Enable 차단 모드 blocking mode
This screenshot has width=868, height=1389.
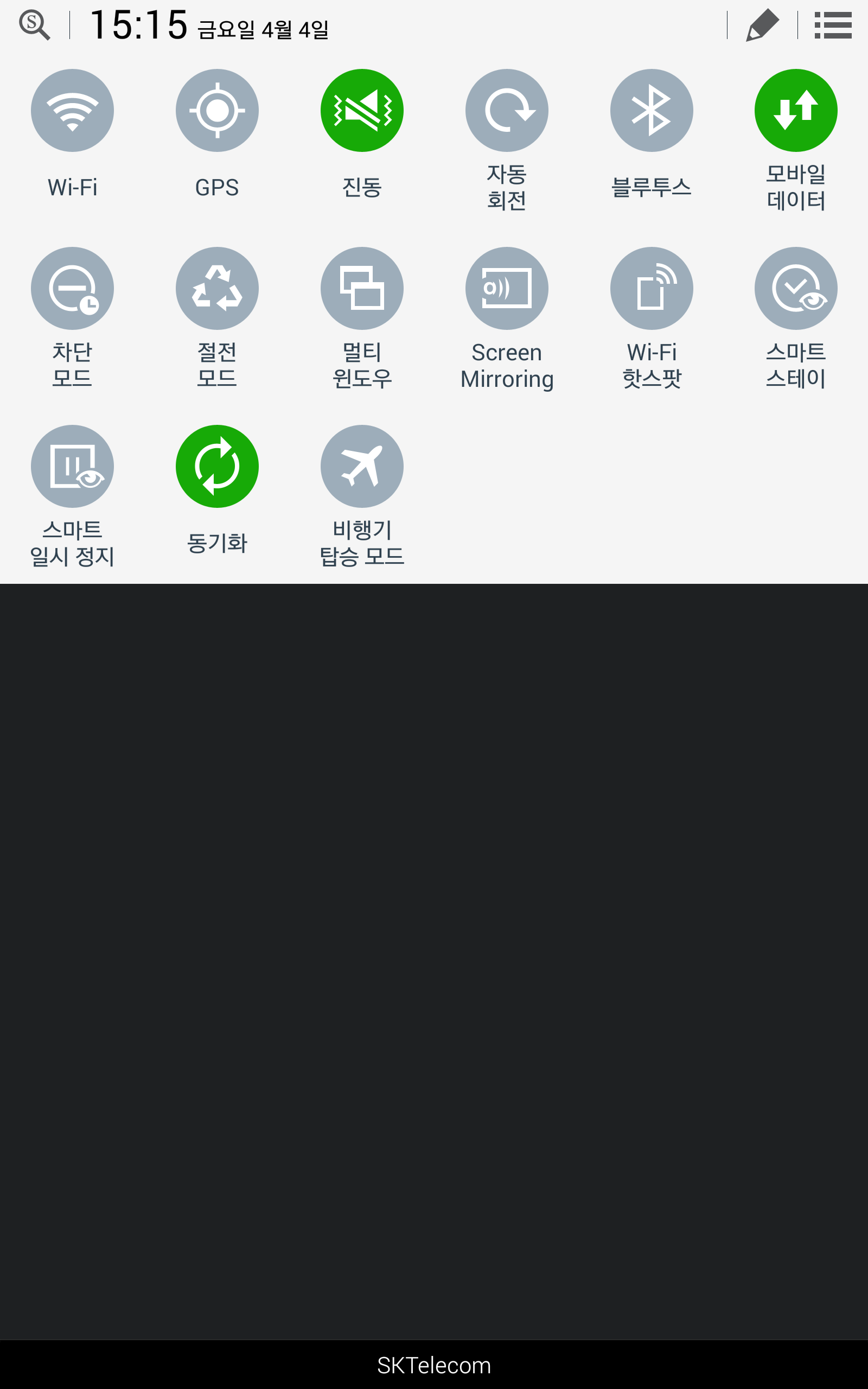[x=72, y=289]
